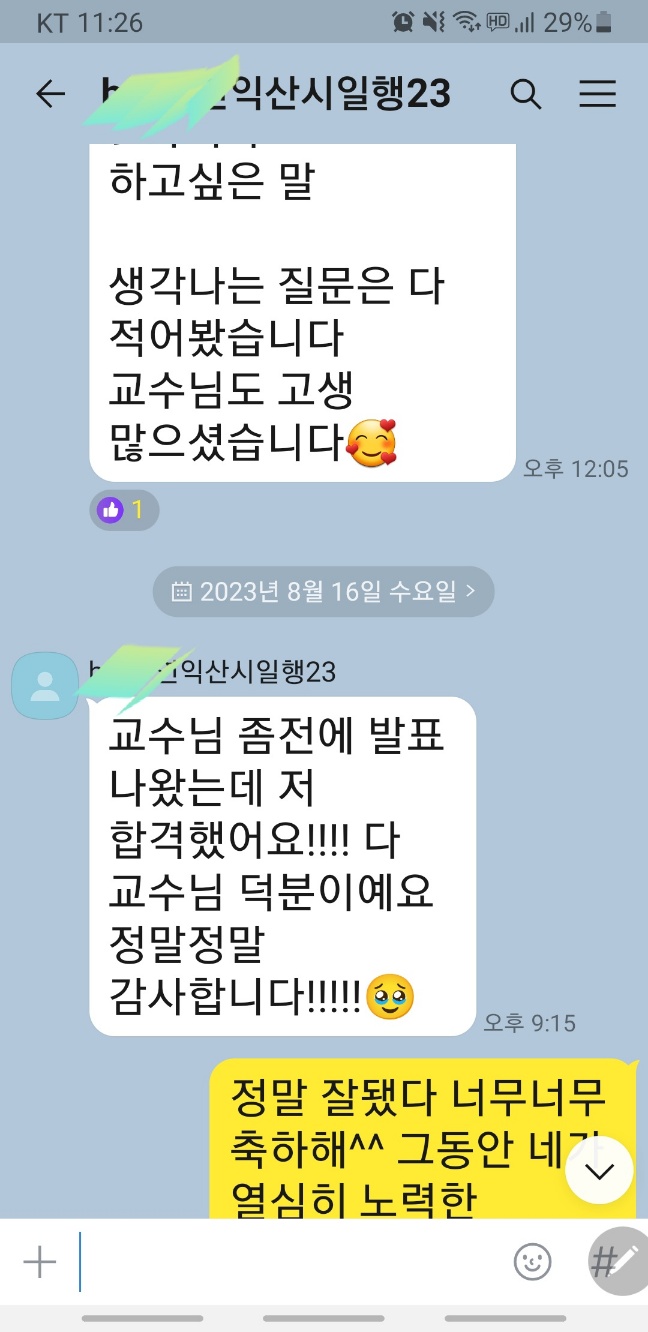648x1332 pixels.
Task: Open the emoticon picker
Action: coord(532,1262)
